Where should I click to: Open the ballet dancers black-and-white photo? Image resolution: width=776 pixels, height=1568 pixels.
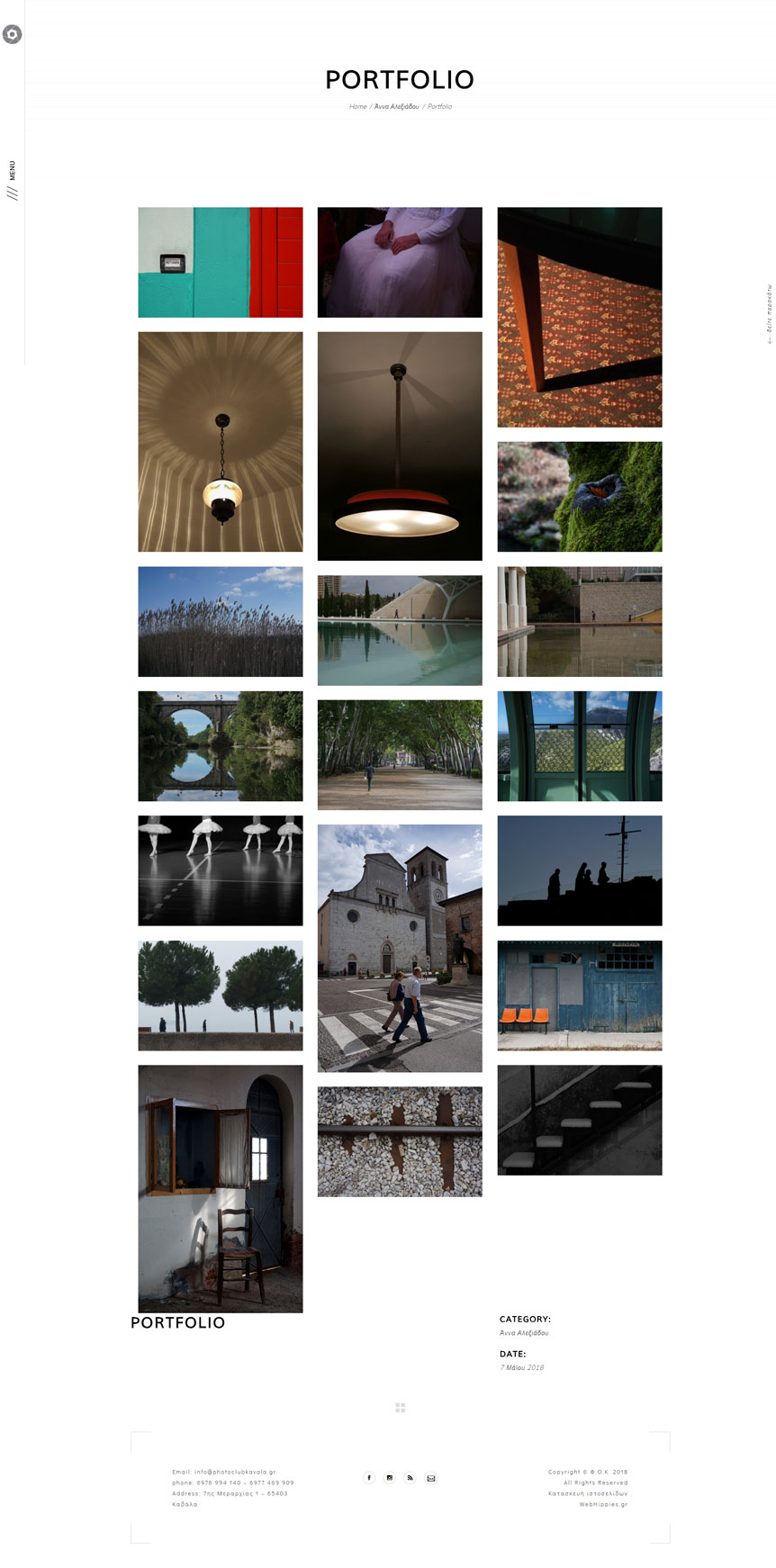pos(221,870)
